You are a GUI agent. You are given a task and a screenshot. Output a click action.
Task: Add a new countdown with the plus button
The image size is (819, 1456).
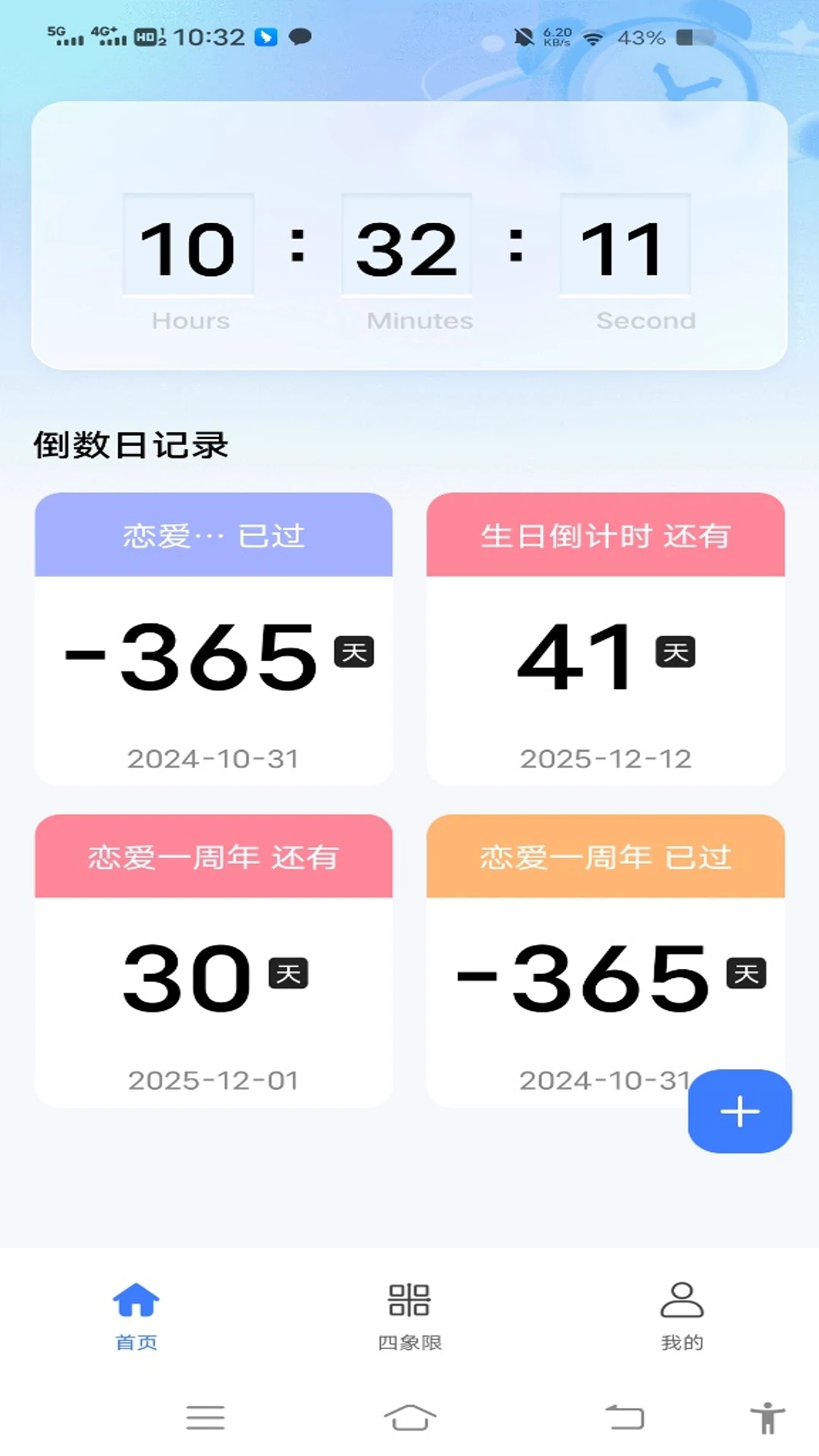[739, 1111]
